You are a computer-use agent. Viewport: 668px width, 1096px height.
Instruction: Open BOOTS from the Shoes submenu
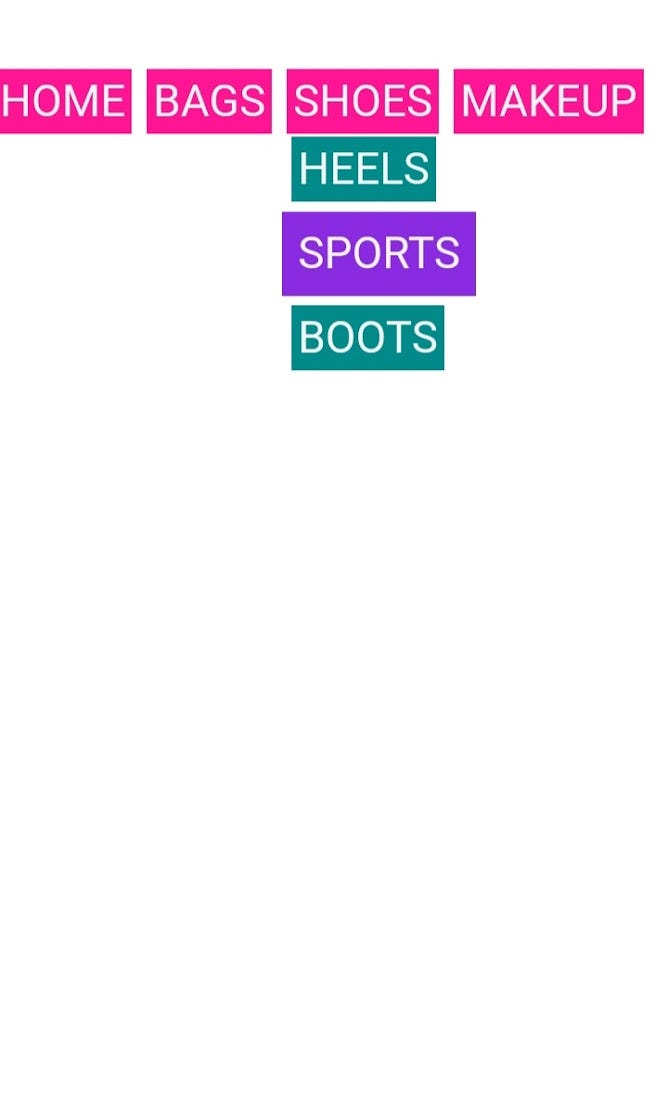click(367, 338)
